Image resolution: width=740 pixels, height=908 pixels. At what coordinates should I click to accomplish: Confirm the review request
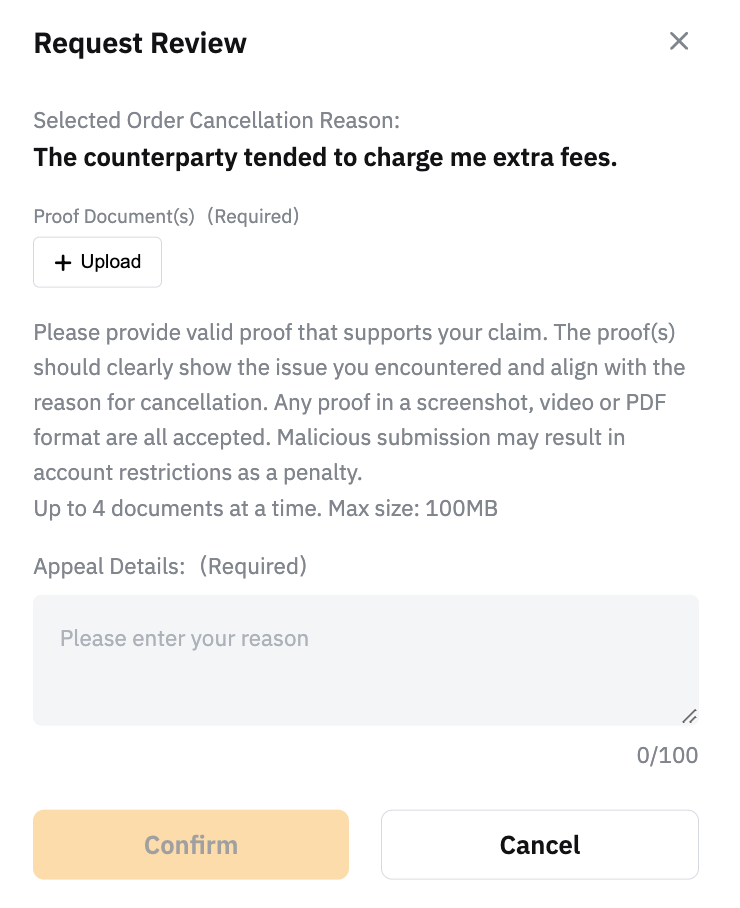tap(191, 845)
